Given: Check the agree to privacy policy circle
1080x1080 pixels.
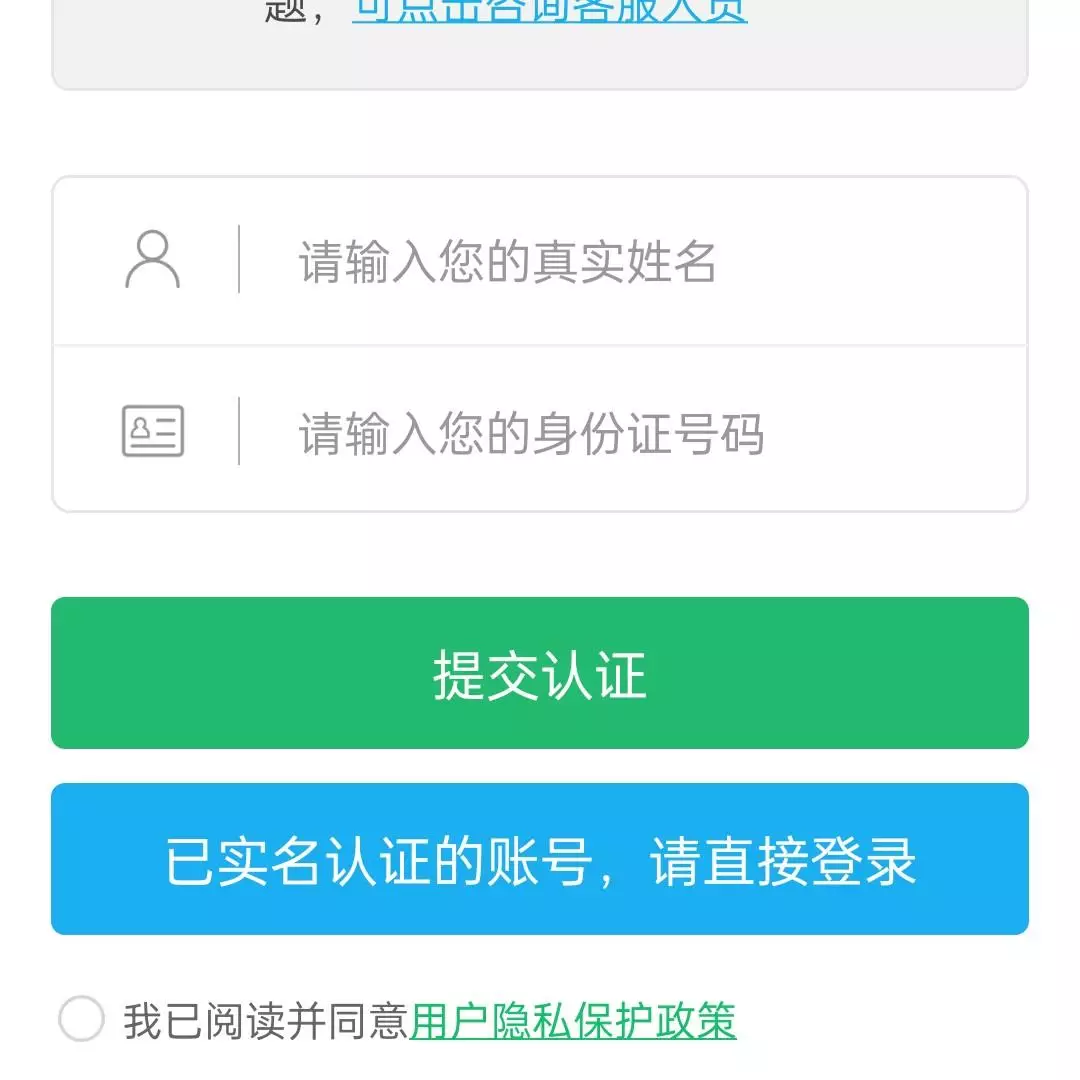Looking at the screenshot, I should click(81, 1019).
